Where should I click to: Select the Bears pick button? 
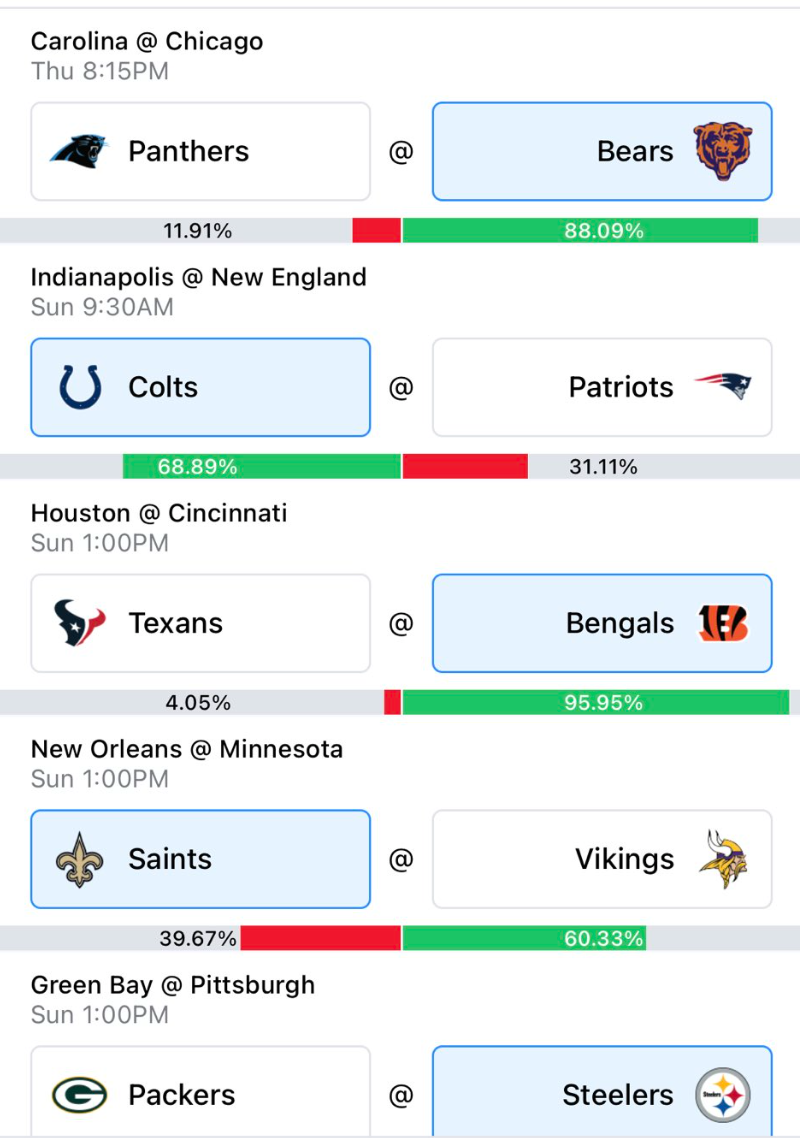[x=602, y=152]
